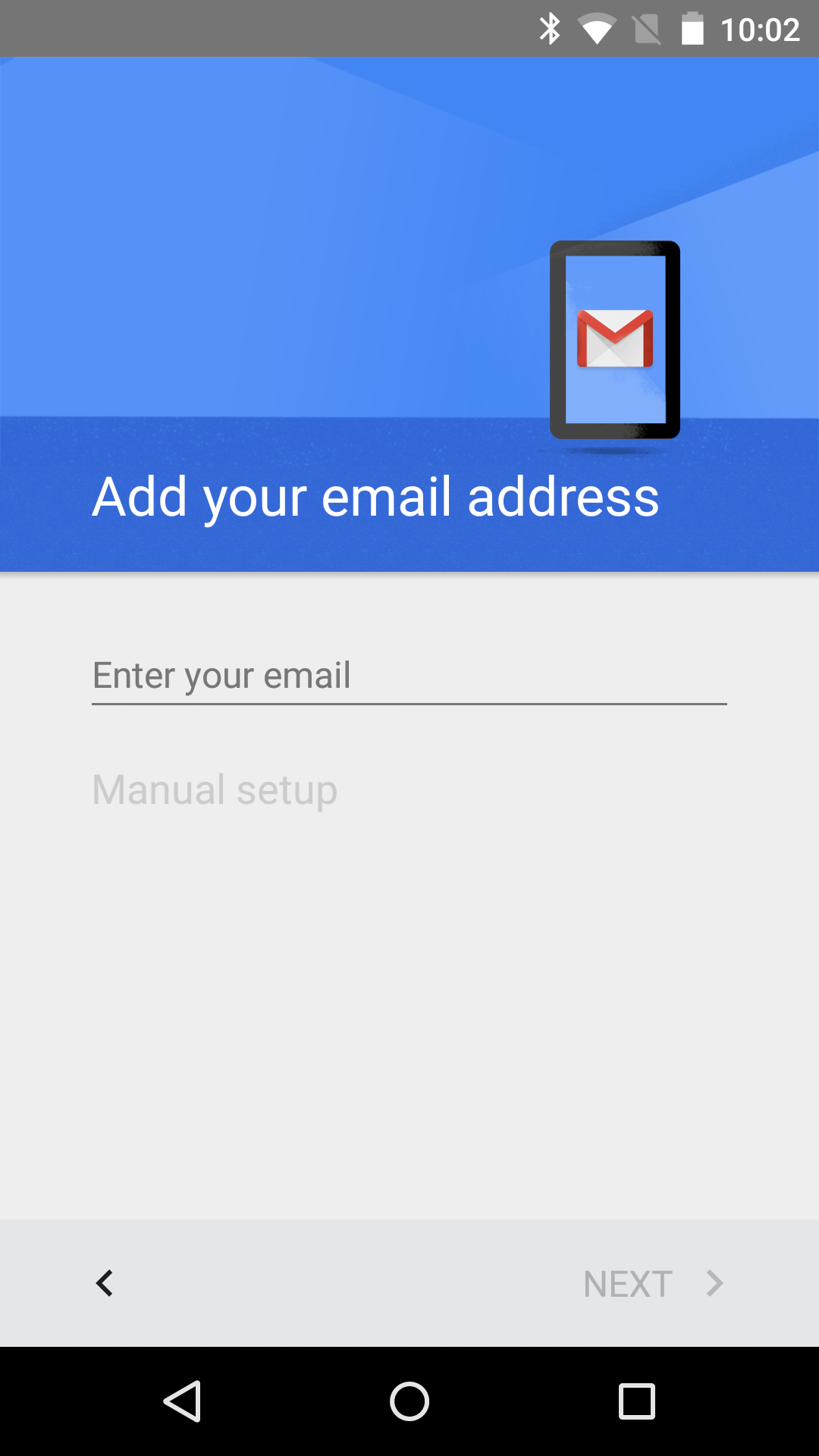Go back using the bottom-left arrow
This screenshot has height=1456, width=819.
point(105,1283)
